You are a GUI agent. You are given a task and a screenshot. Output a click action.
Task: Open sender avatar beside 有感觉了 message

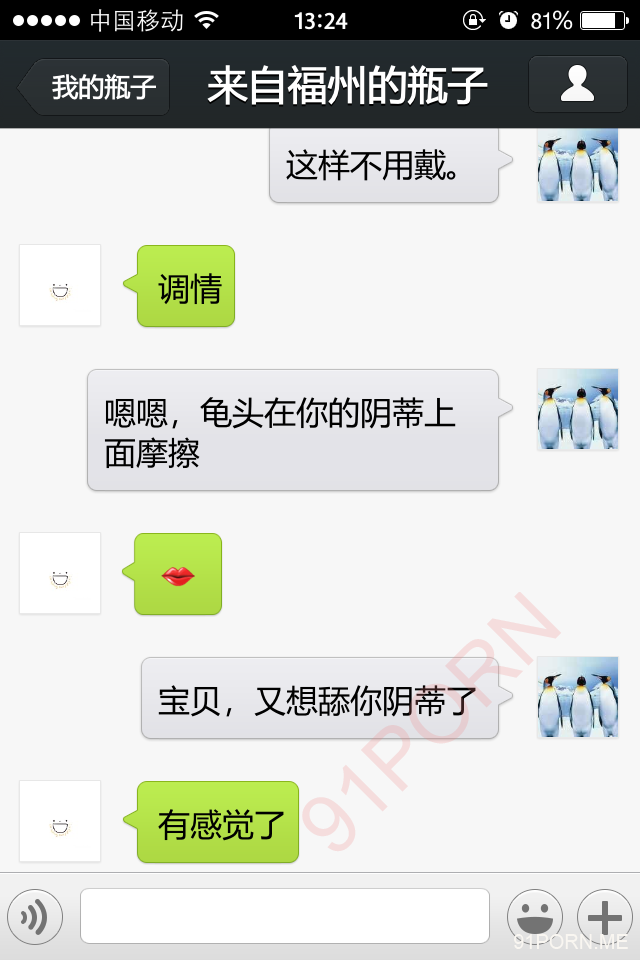[x=60, y=821]
